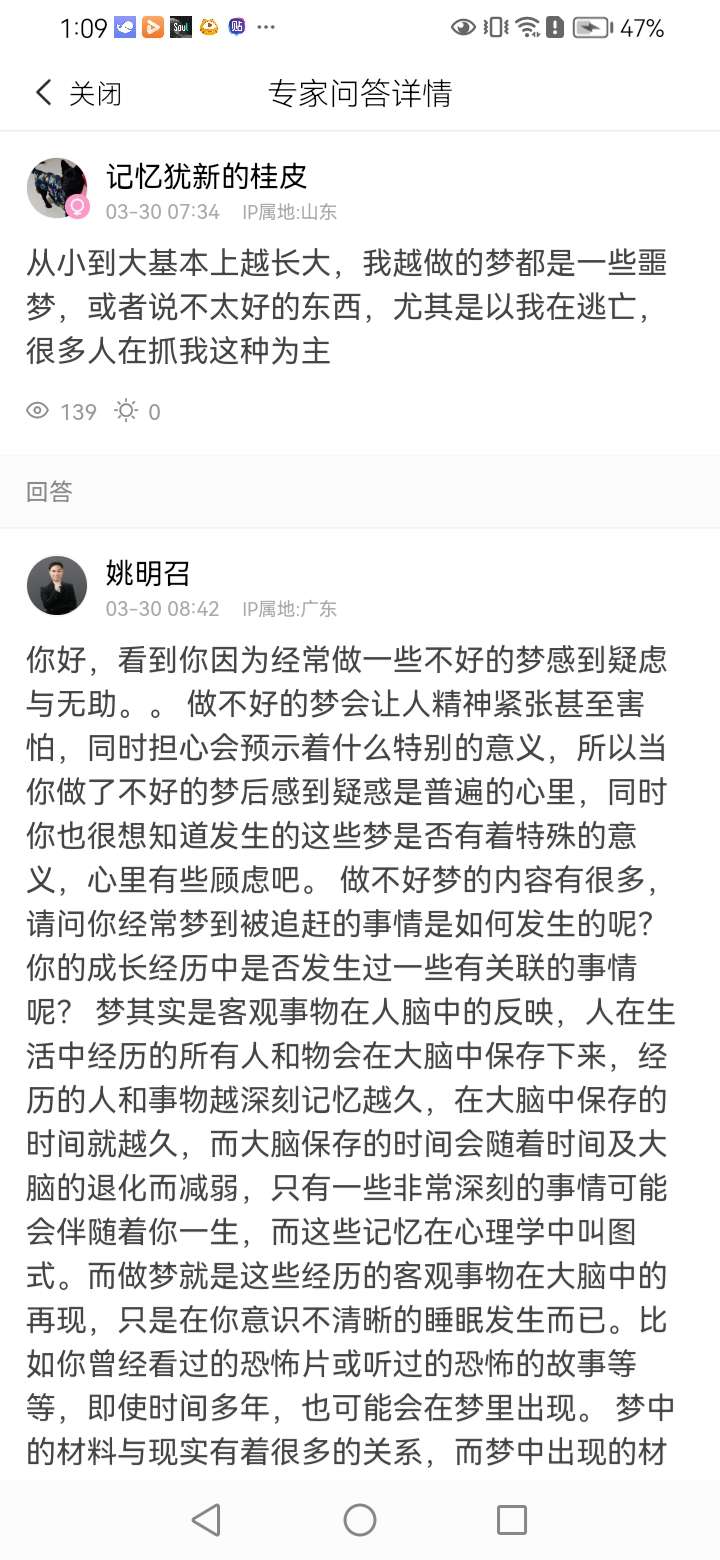Tap the sun like icon under the question
The width and height of the screenshot is (720, 1560).
[126, 411]
